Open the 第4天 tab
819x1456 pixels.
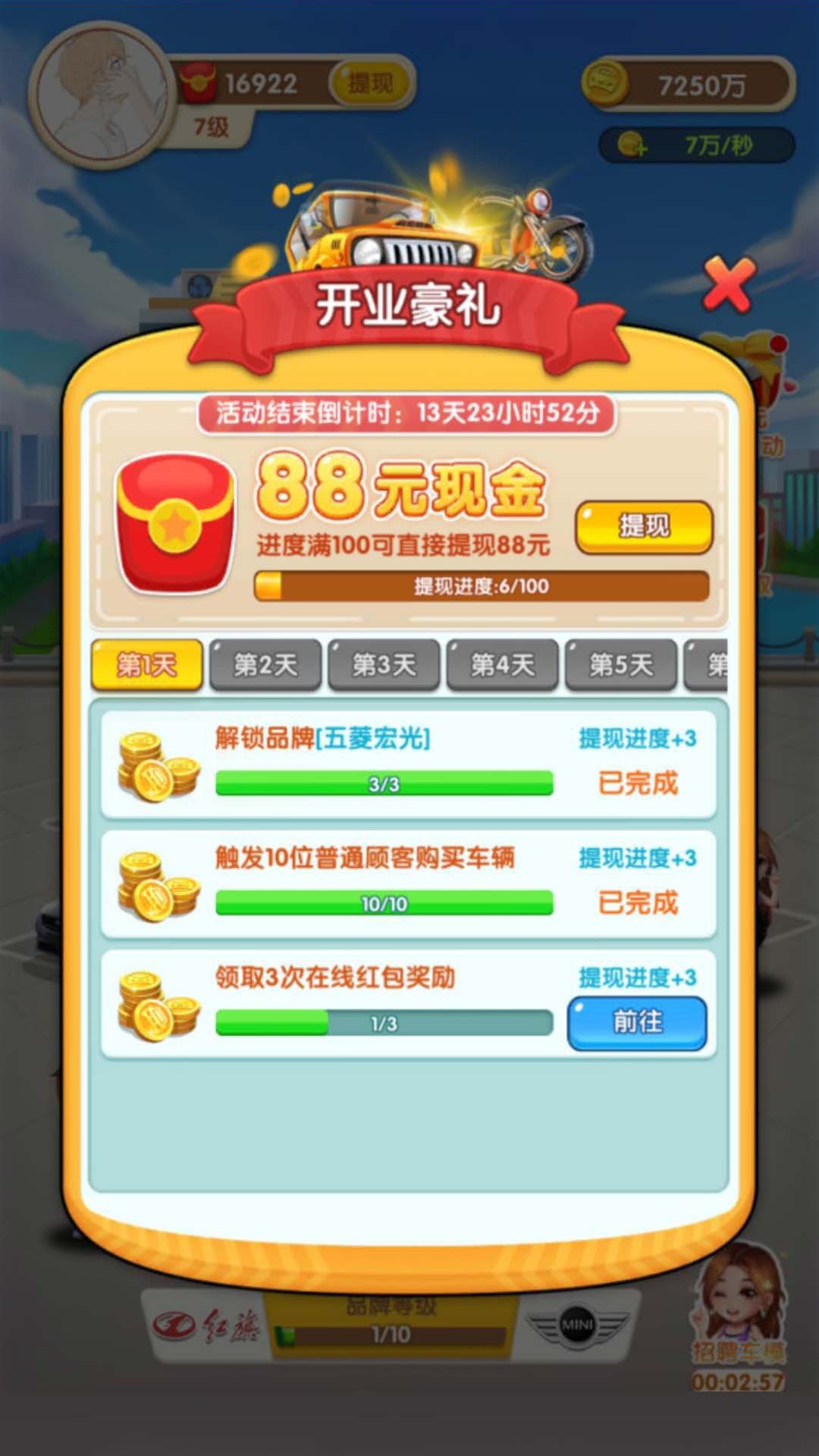[x=503, y=665]
